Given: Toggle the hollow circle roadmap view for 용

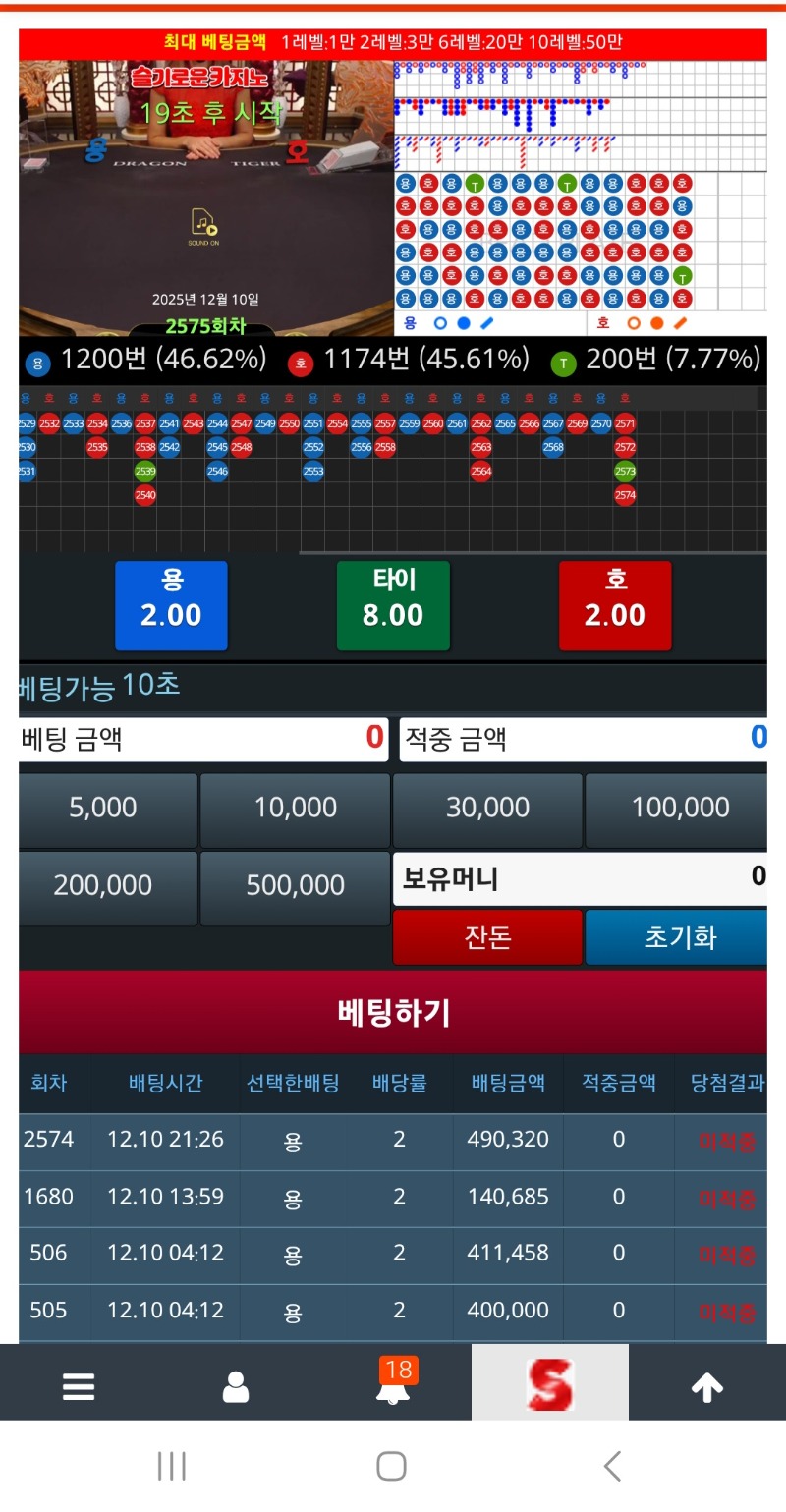Looking at the screenshot, I should pos(440,324).
